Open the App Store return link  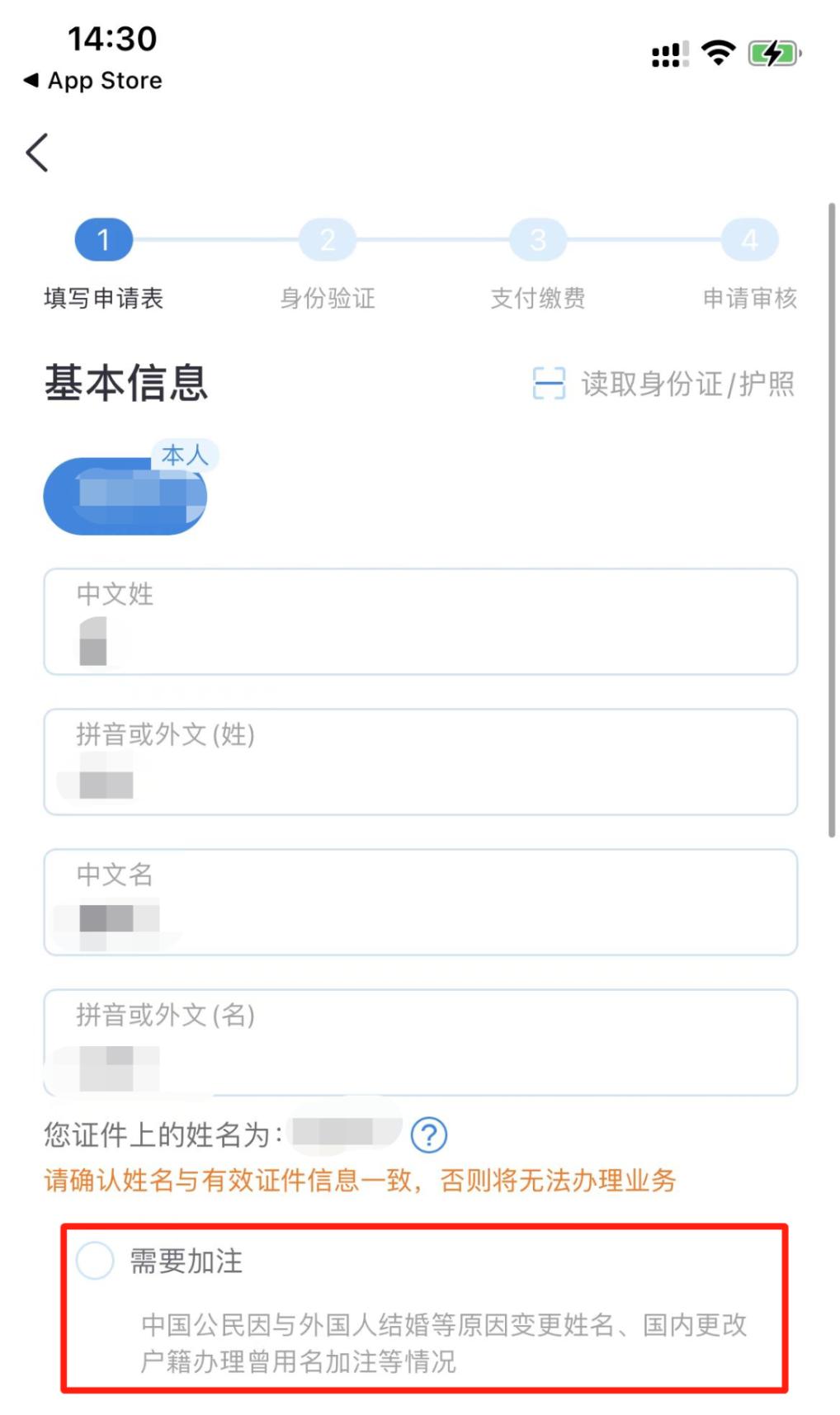pos(92,80)
